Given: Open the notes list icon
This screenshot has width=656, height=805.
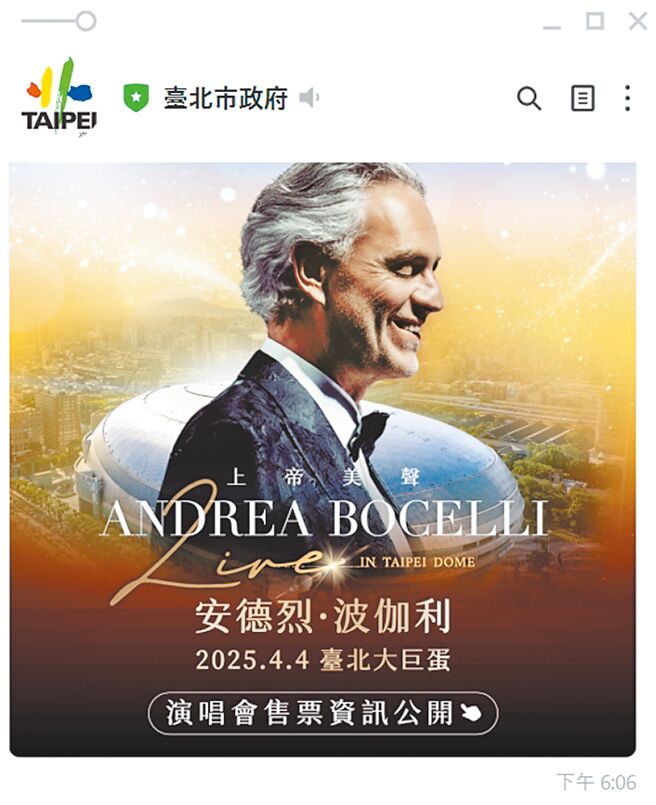Looking at the screenshot, I should pyautogui.click(x=582, y=98).
